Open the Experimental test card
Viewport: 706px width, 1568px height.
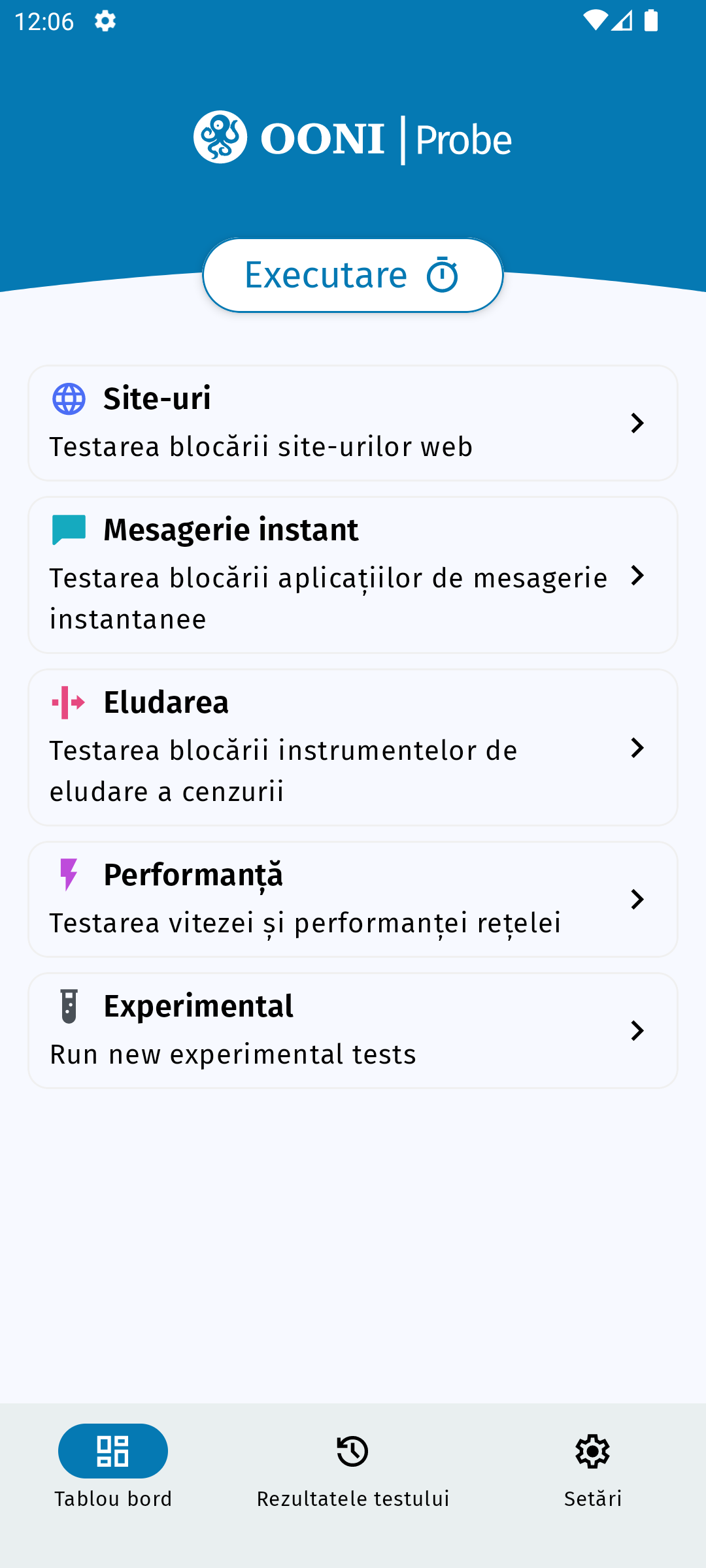pyautogui.click(x=352, y=1030)
